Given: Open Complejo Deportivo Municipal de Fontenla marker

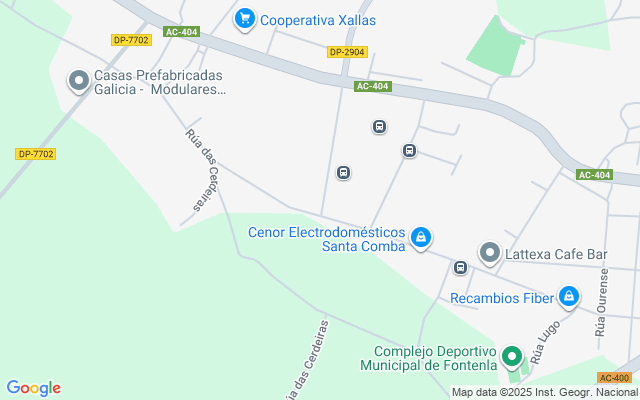Looking at the screenshot, I should click(512, 356).
